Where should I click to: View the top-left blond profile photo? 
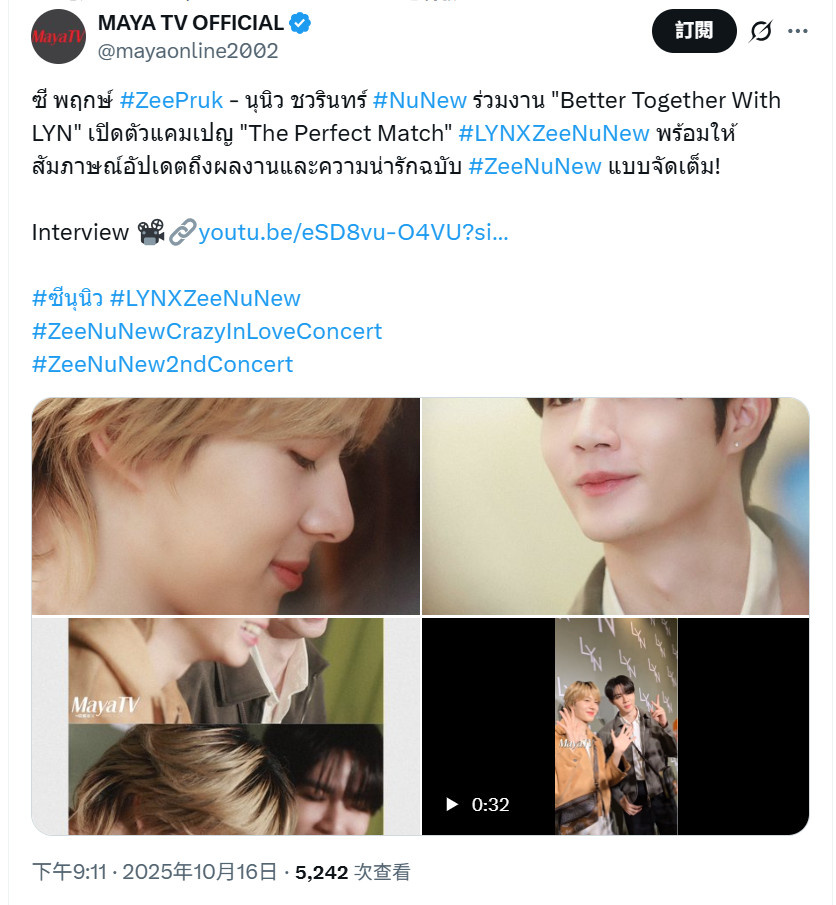coord(226,505)
